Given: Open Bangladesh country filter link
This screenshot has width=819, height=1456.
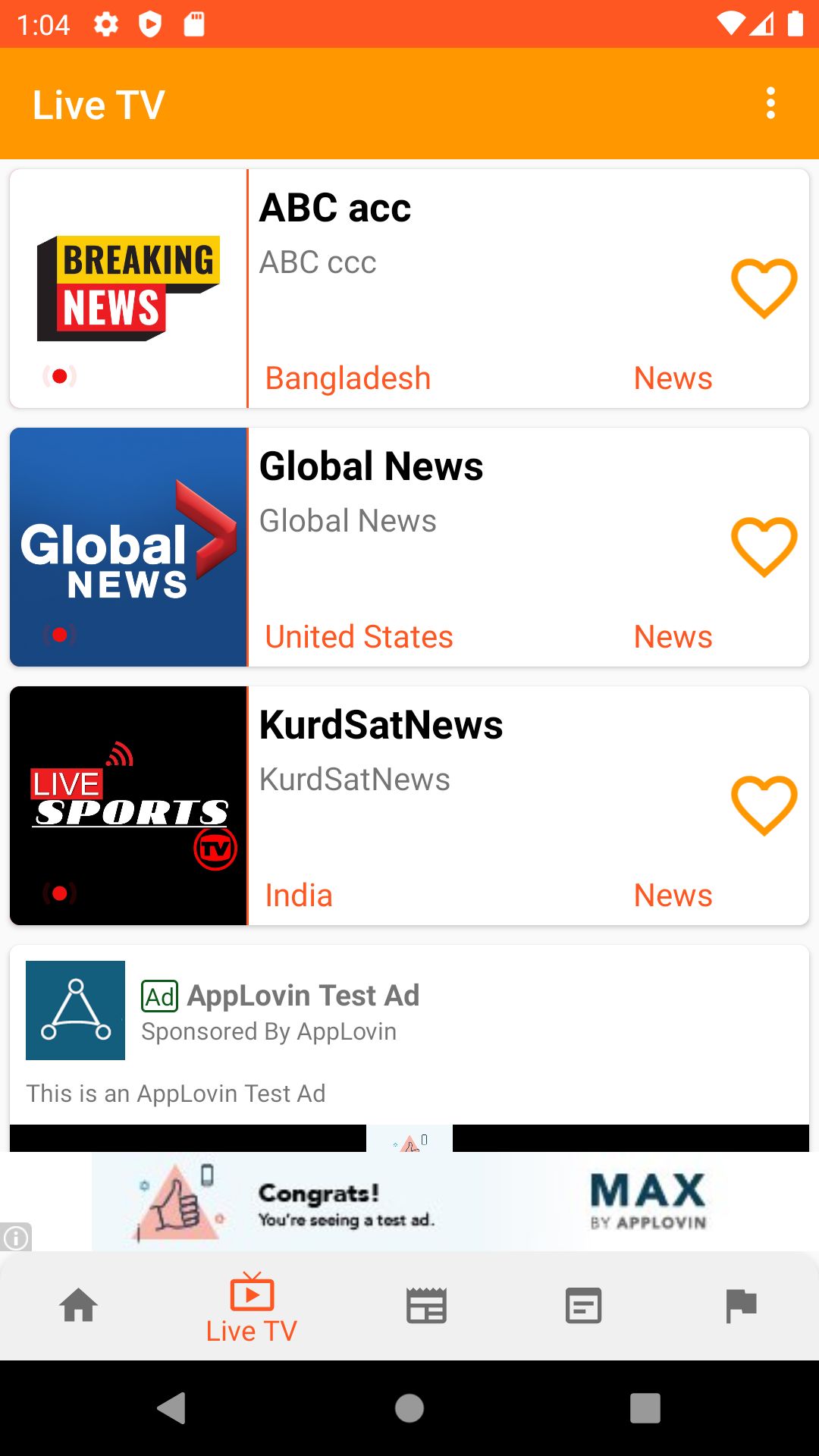Looking at the screenshot, I should pyautogui.click(x=347, y=377).
